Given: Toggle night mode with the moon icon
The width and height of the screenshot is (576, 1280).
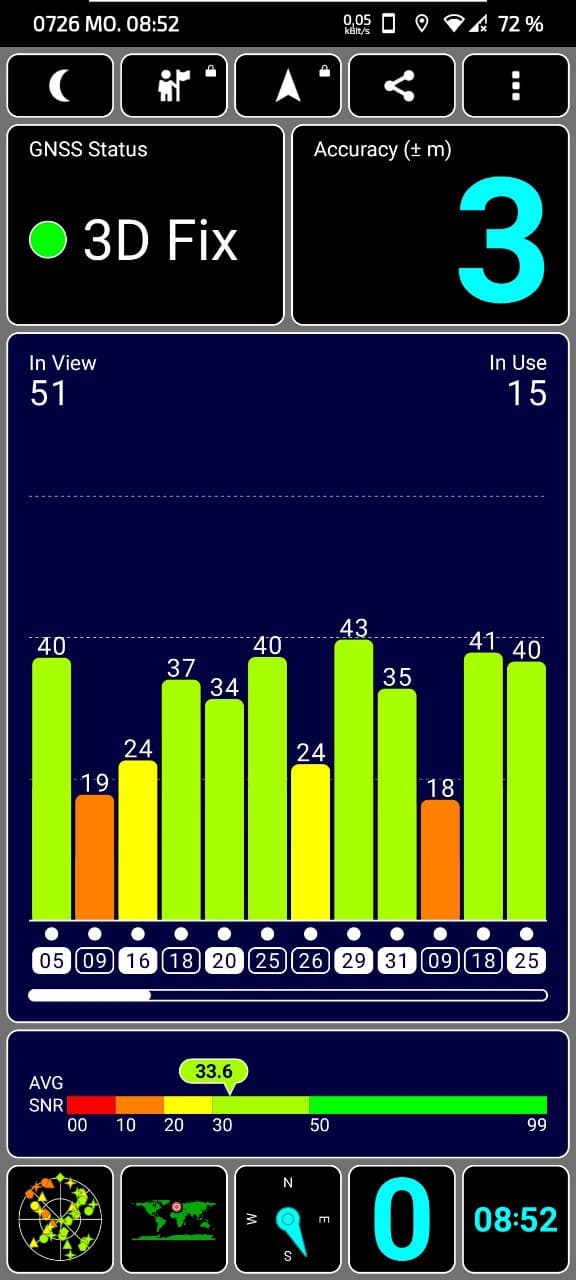Looking at the screenshot, I should (61, 86).
